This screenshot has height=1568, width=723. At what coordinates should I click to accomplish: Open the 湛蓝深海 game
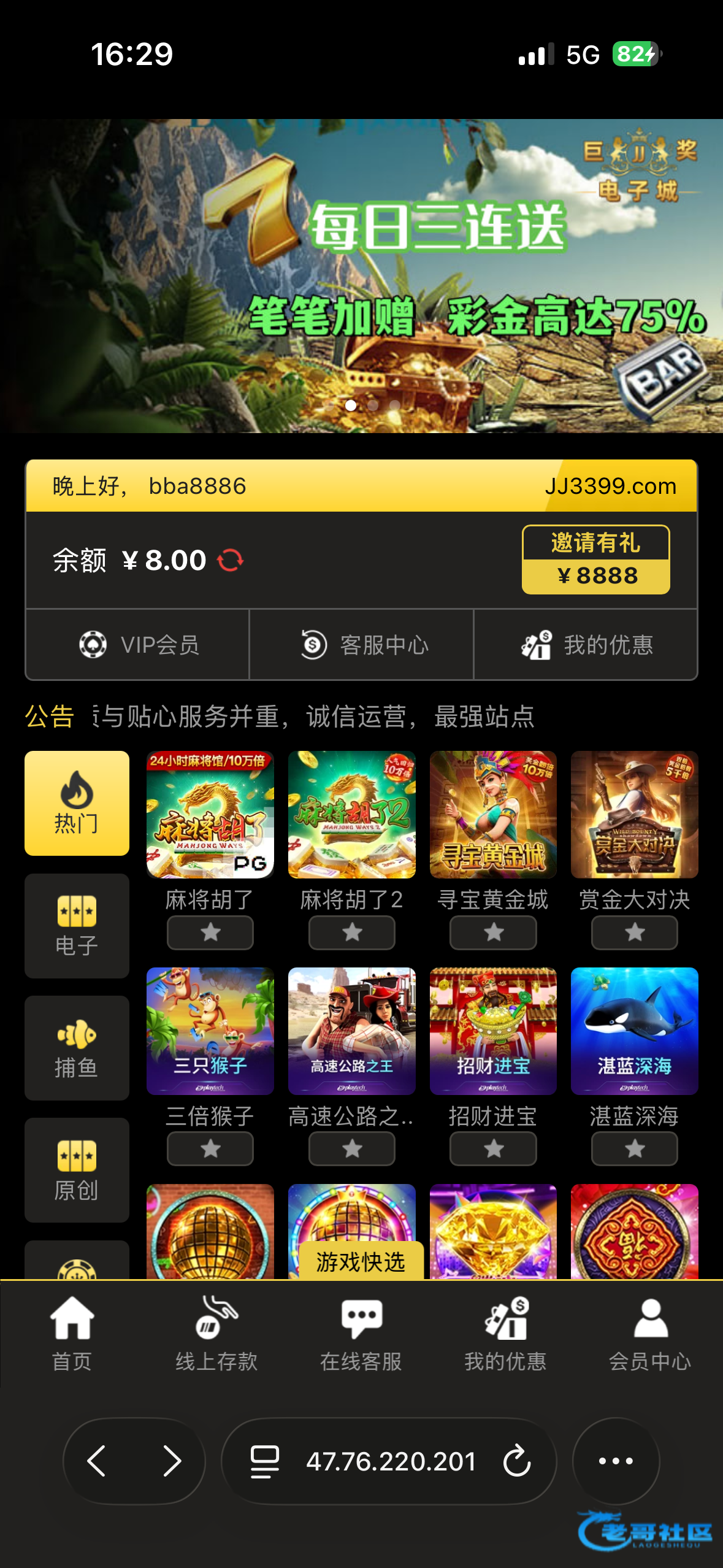pyautogui.click(x=635, y=1031)
